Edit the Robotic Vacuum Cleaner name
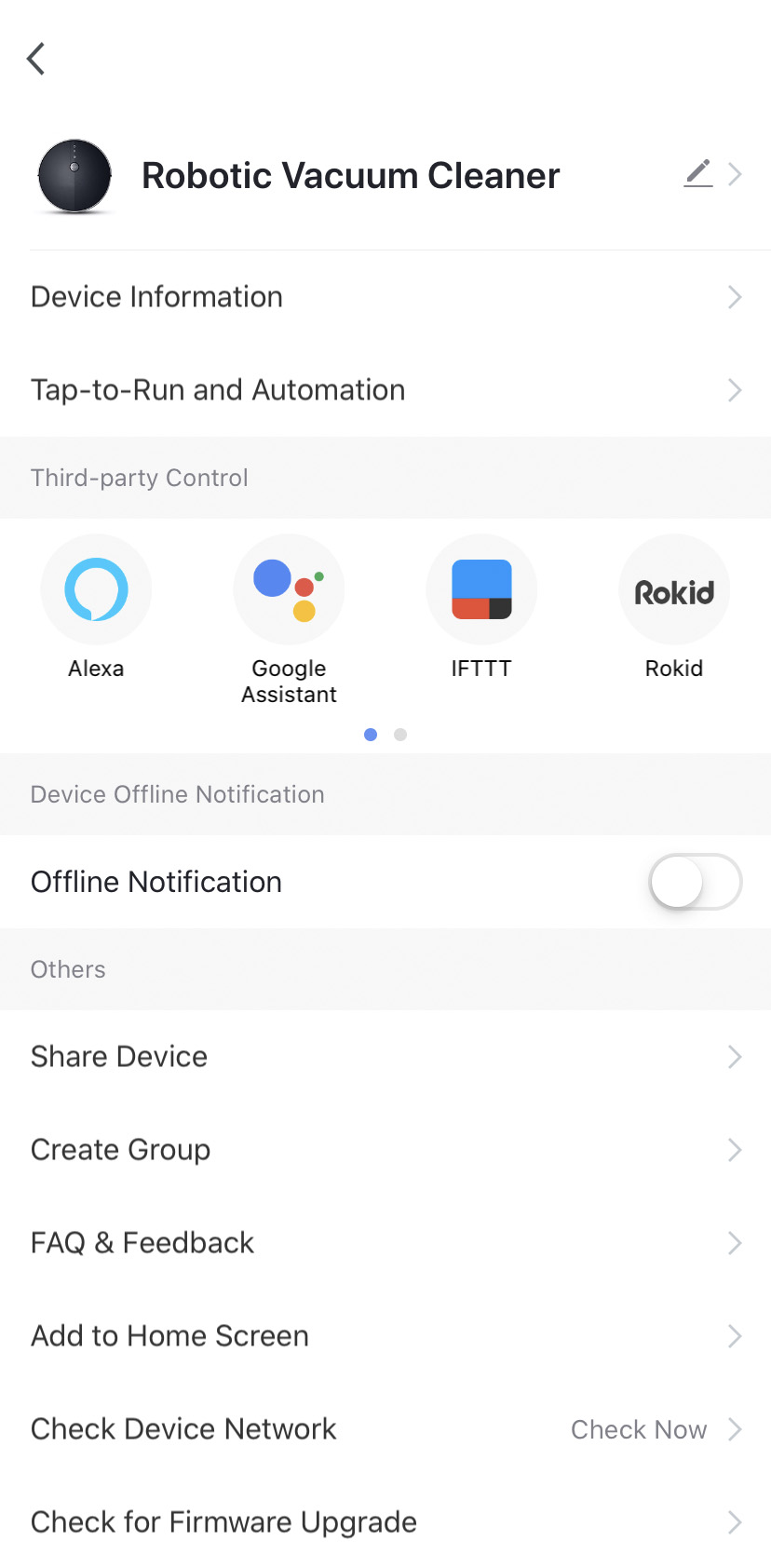The height and width of the screenshot is (1568, 771). (698, 174)
